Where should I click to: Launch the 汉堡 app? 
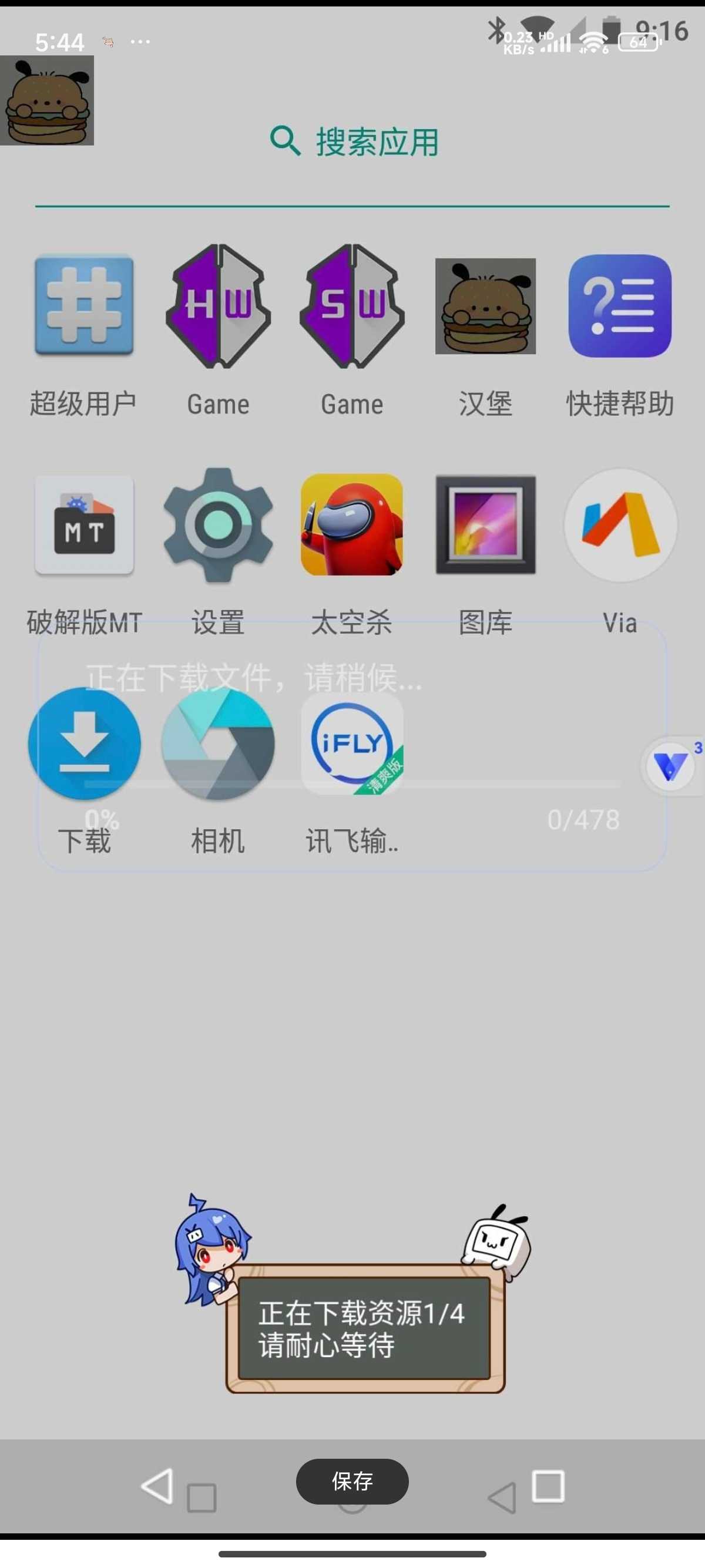coord(485,306)
